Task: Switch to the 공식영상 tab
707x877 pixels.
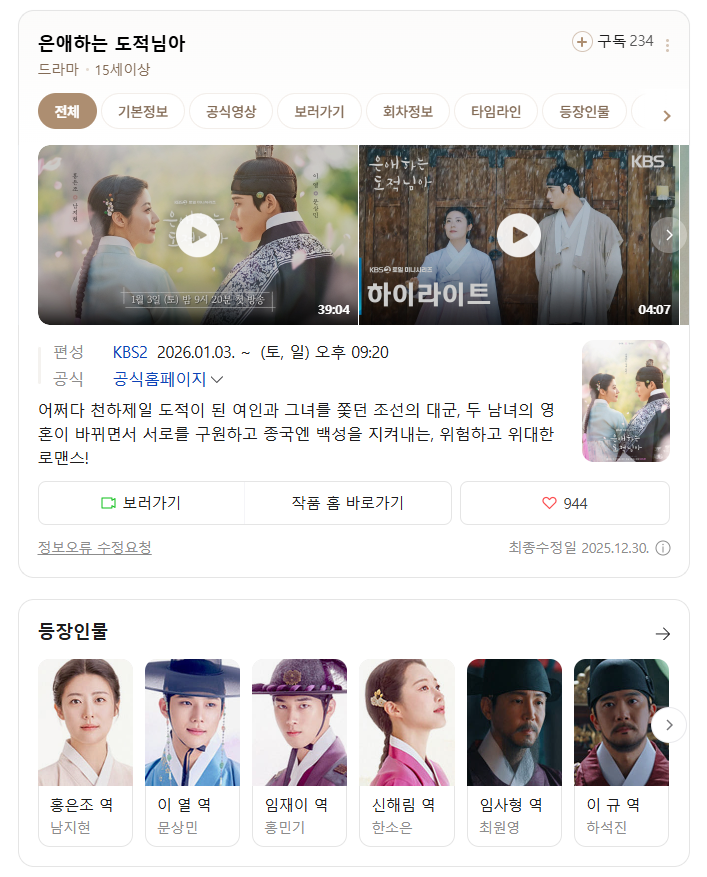Action: click(230, 111)
